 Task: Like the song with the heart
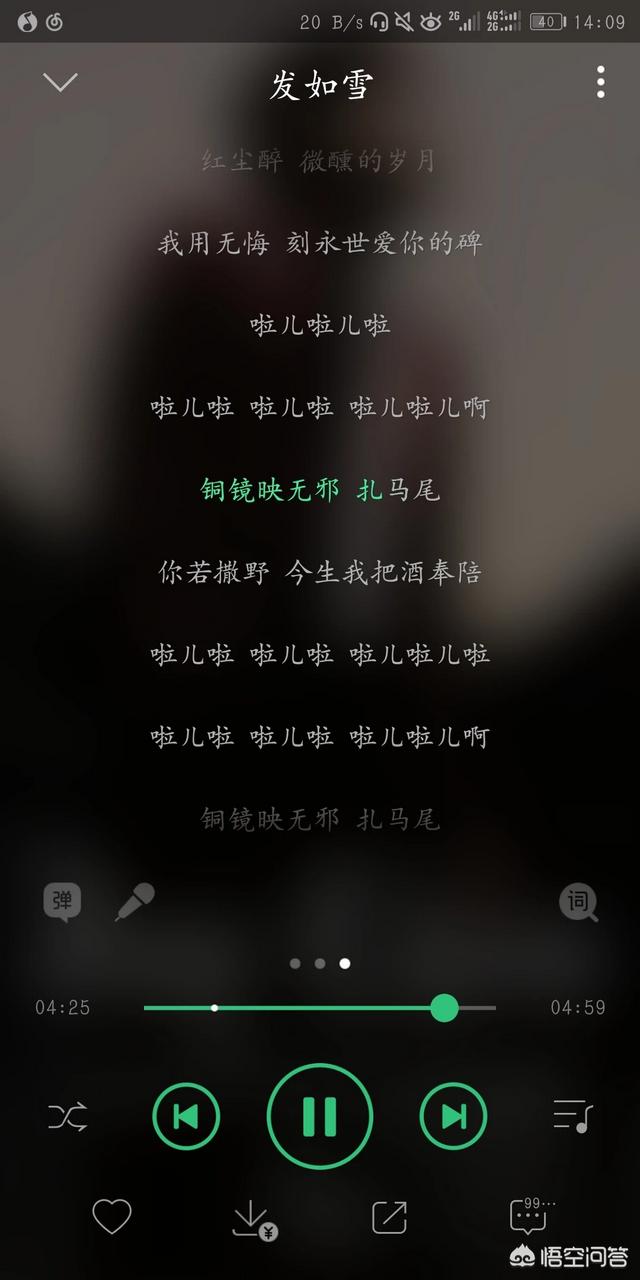click(x=112, y=1217)
